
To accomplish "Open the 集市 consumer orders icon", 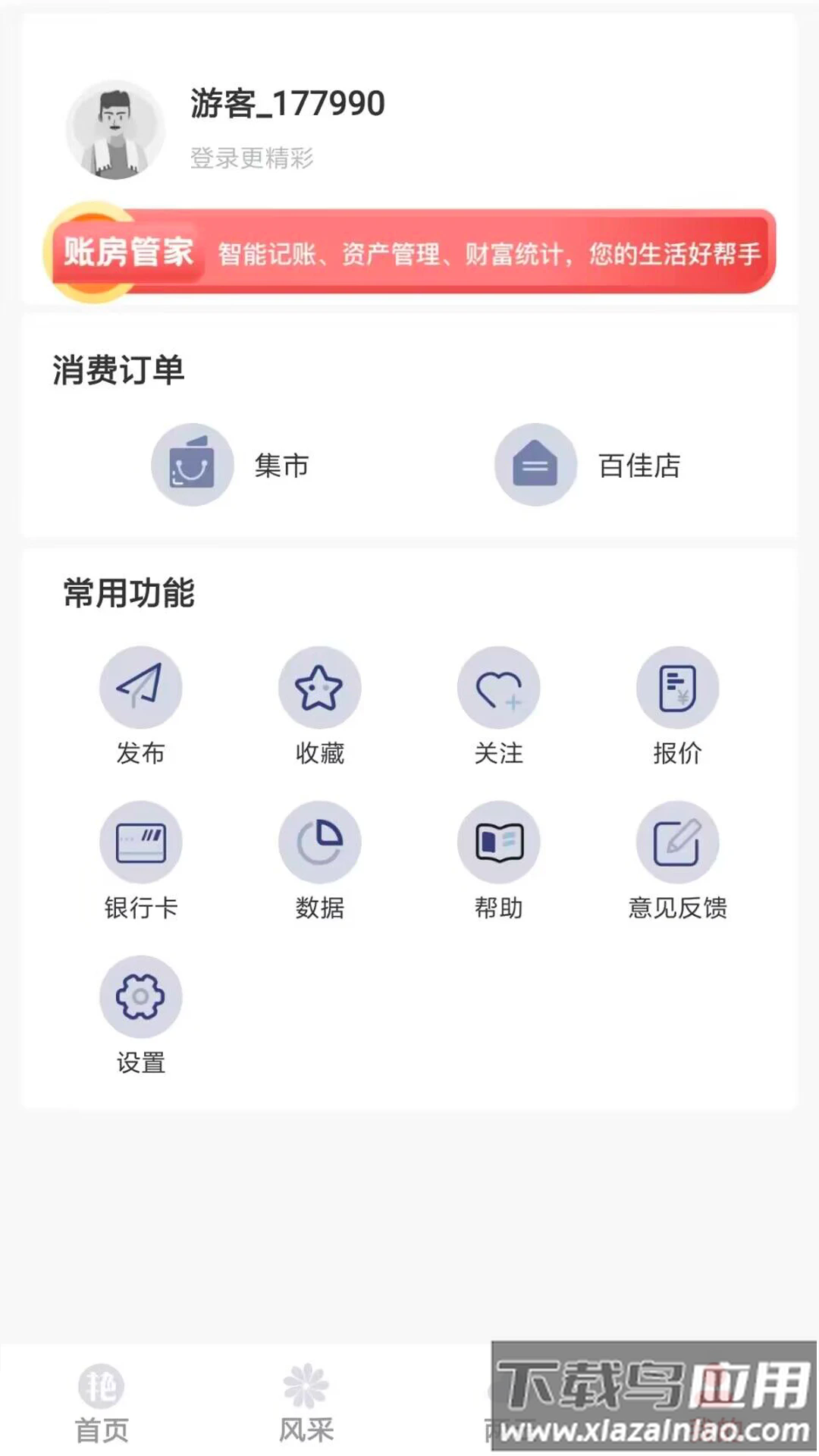I will click(190, 465).
